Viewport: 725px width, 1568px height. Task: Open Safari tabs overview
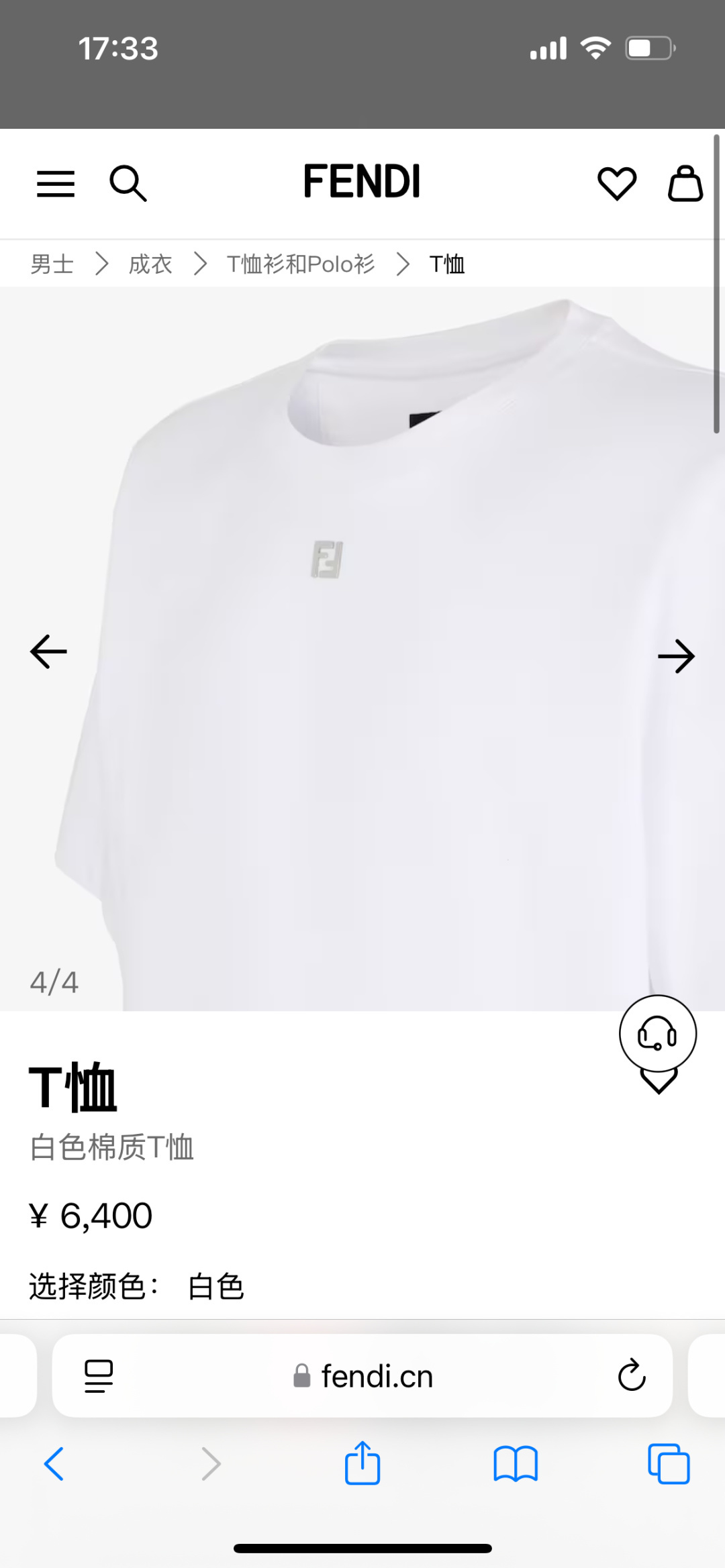pos(669,1463)
